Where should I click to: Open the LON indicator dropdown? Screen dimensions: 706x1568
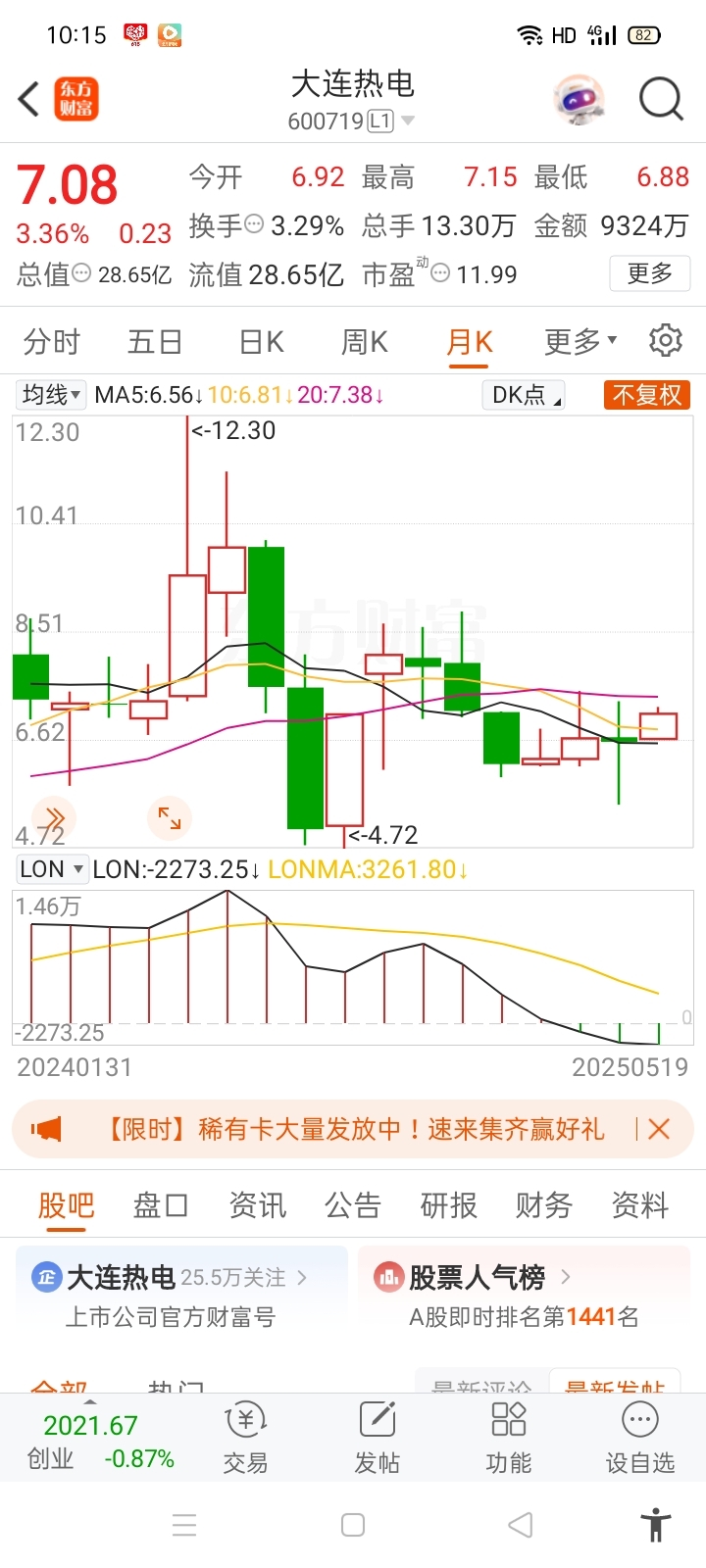tap(52, 869)
